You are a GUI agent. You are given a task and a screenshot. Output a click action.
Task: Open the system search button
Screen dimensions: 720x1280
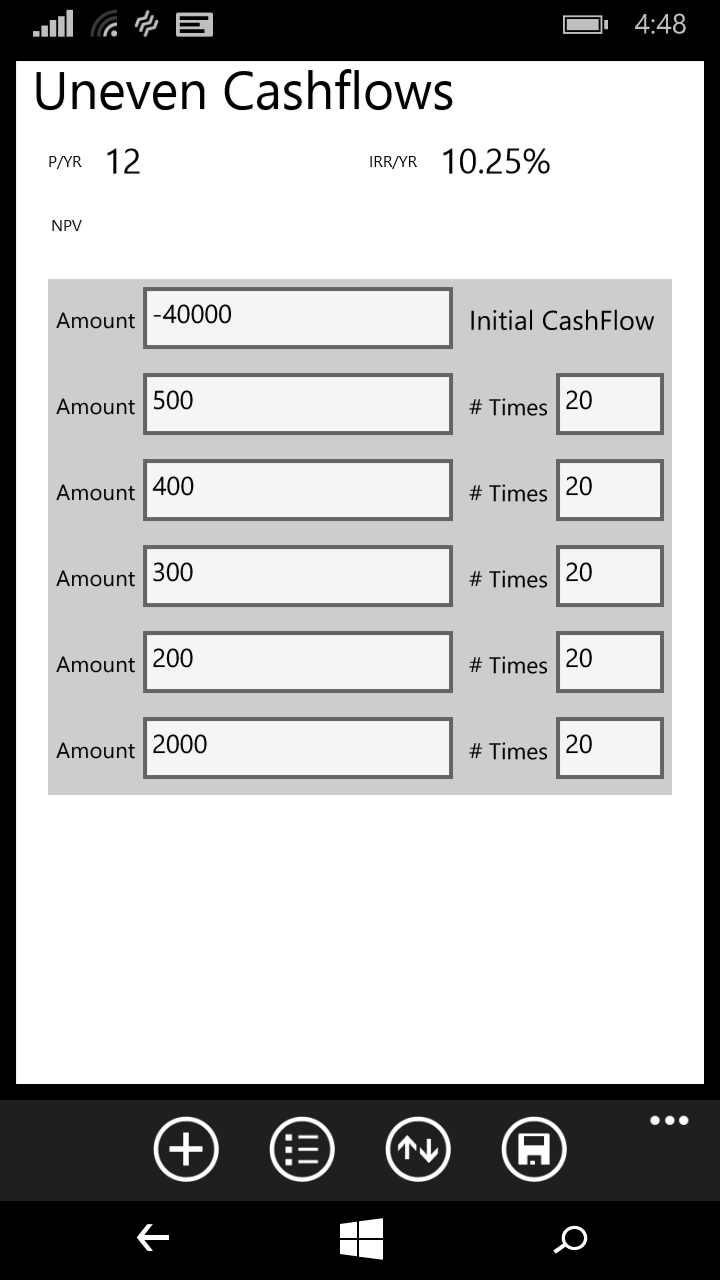coord(570,1240)
